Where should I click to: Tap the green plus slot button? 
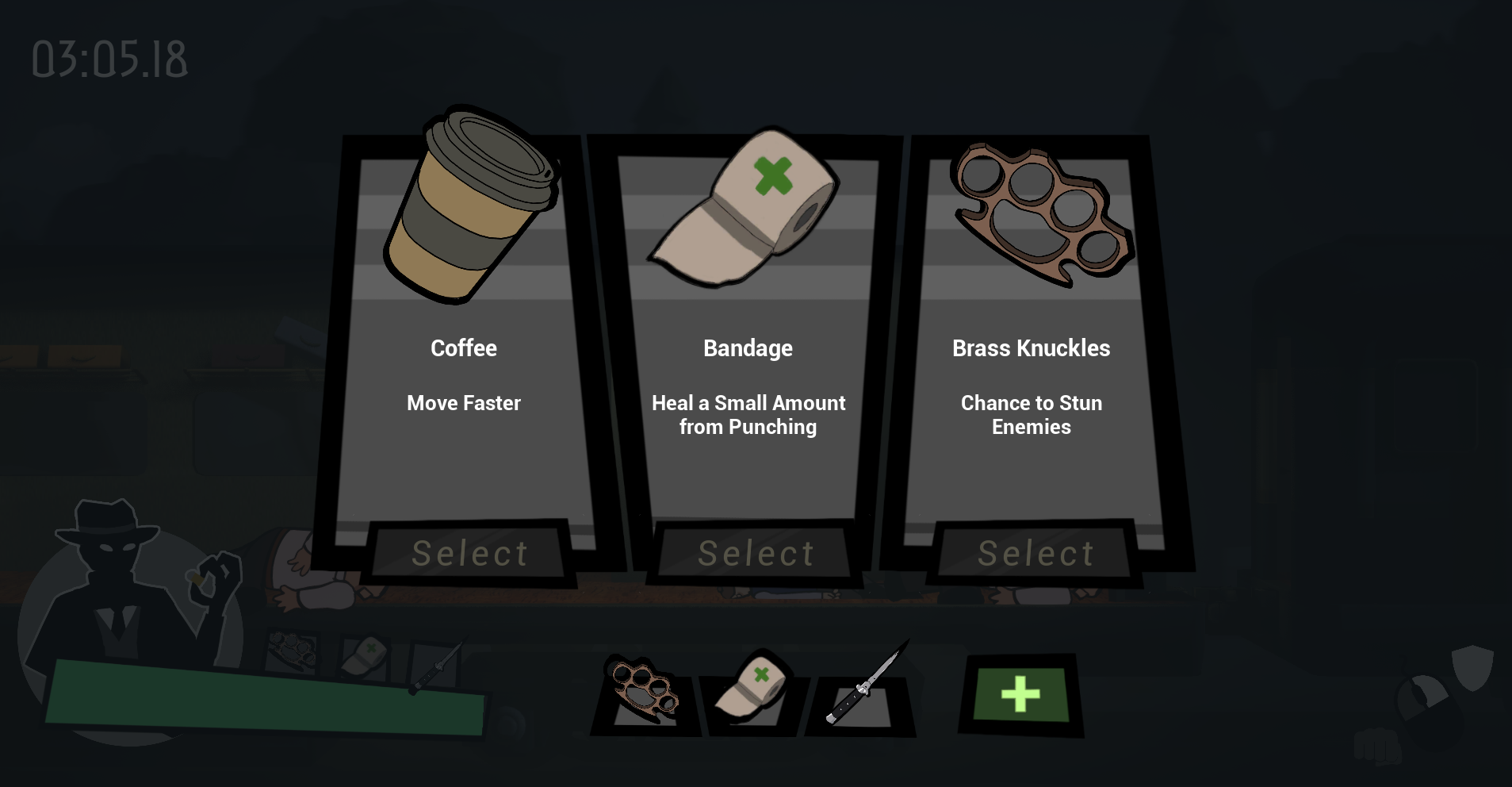click(1020, 694)
